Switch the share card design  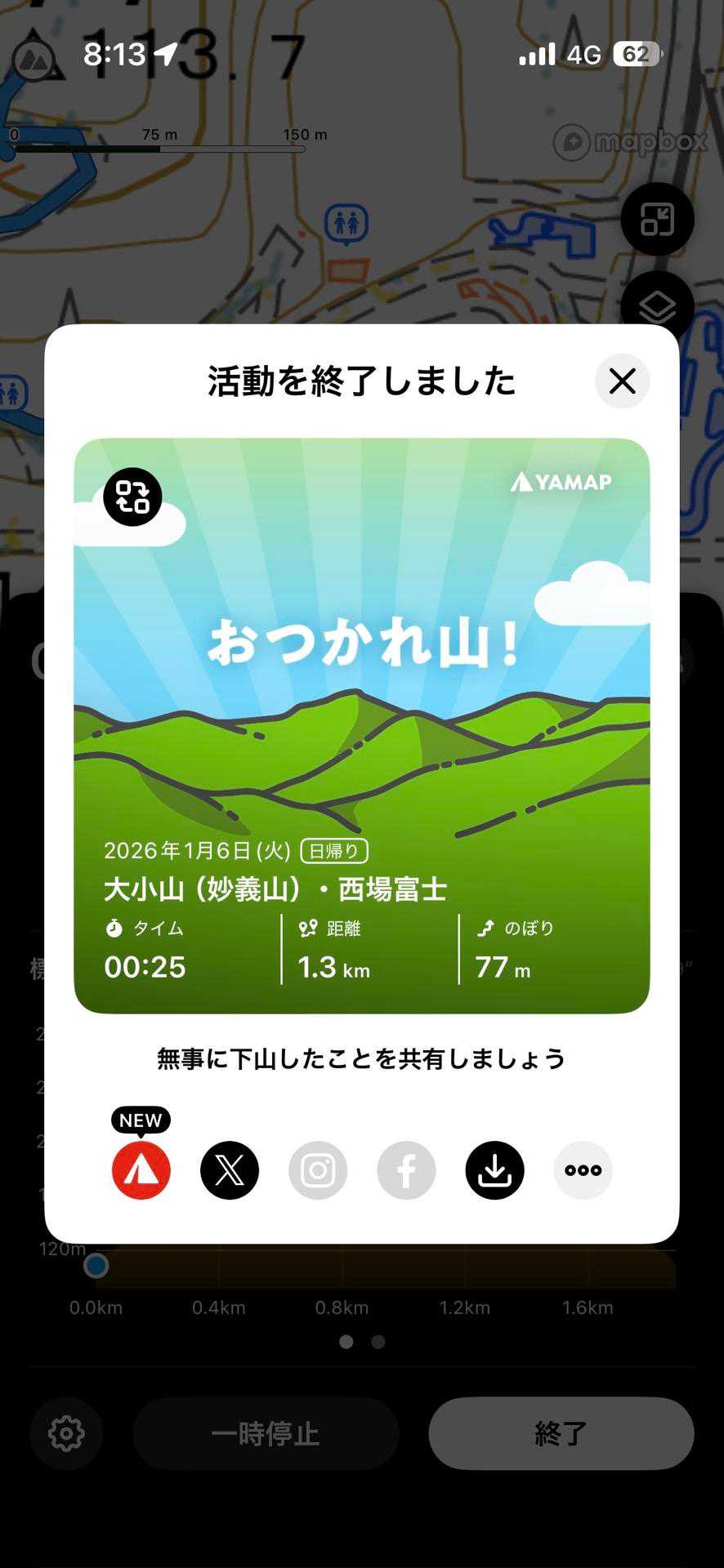click(132, 497)
